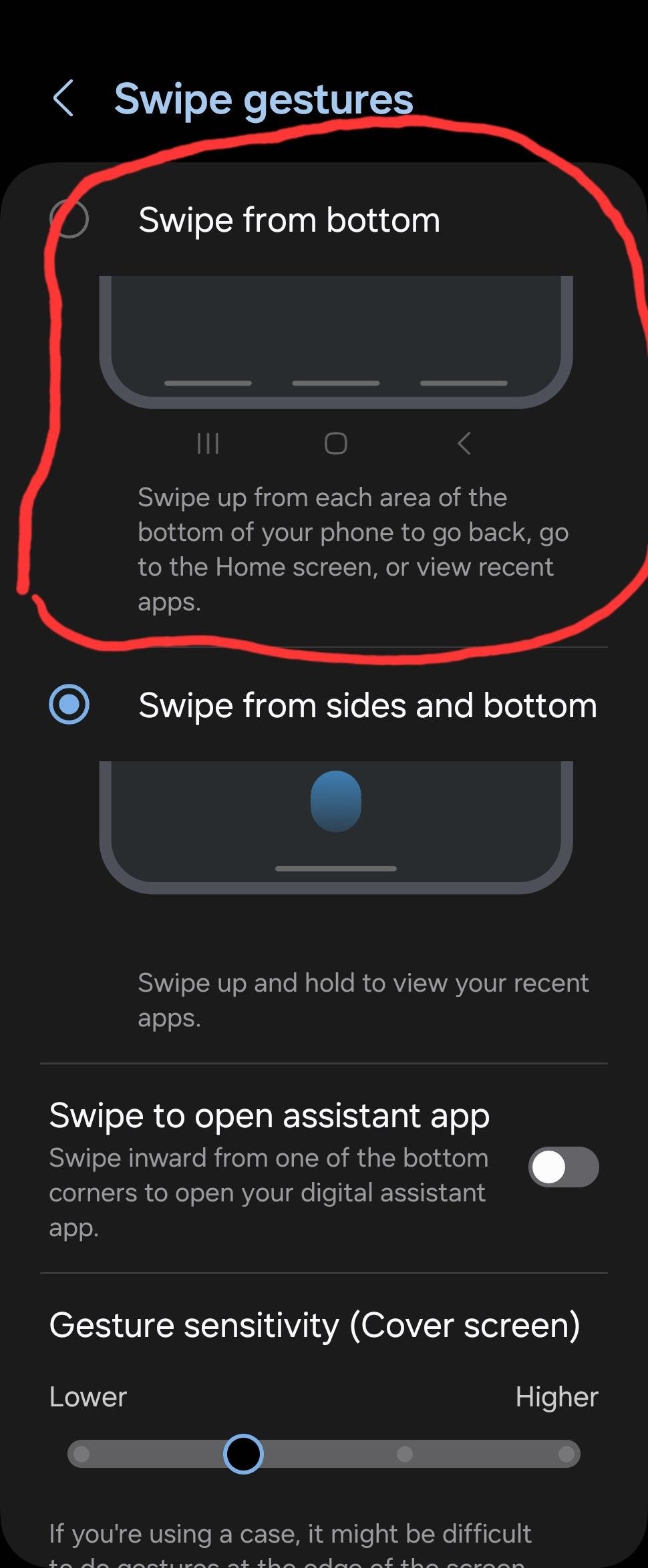Go back from Swipe gestures
Viewport: 648px width, 1568px height.
point(63,99)
